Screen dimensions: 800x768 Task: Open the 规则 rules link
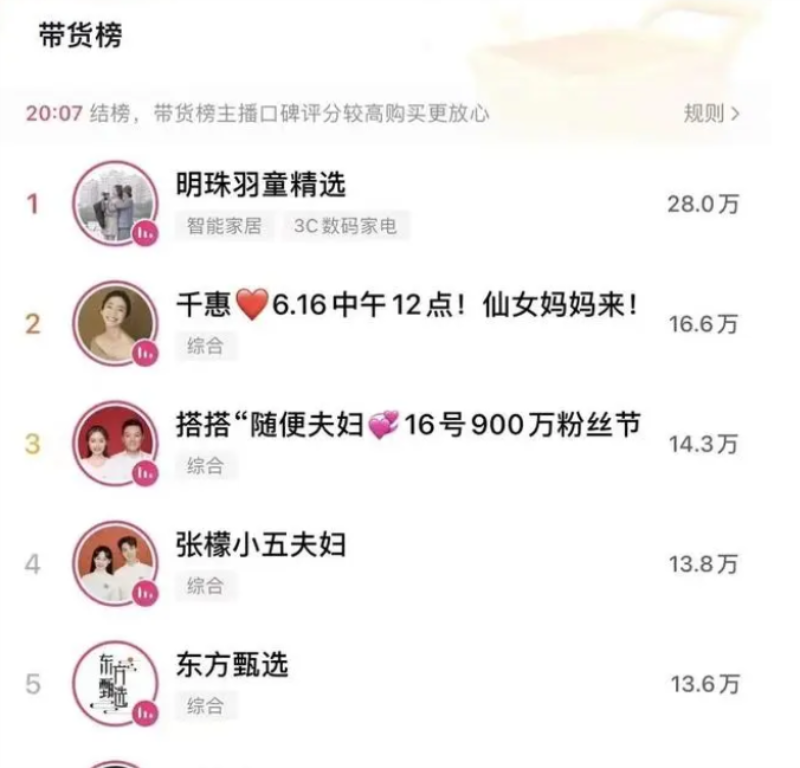[711, 113]
